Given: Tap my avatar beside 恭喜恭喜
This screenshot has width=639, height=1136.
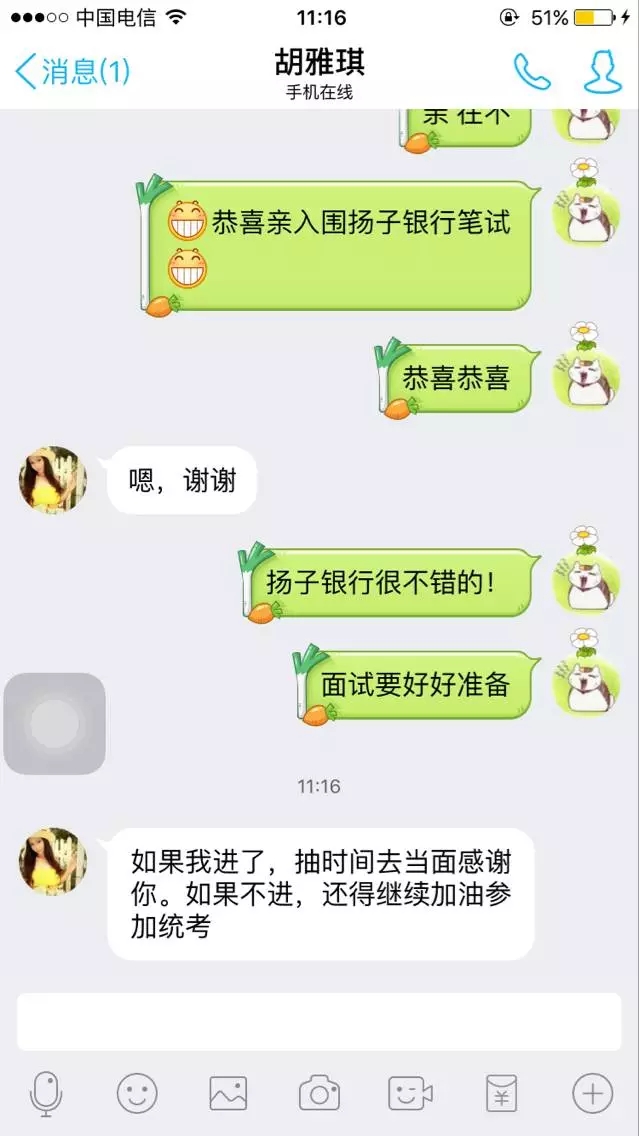Looking at the screenshot, I should click(586, 373).
